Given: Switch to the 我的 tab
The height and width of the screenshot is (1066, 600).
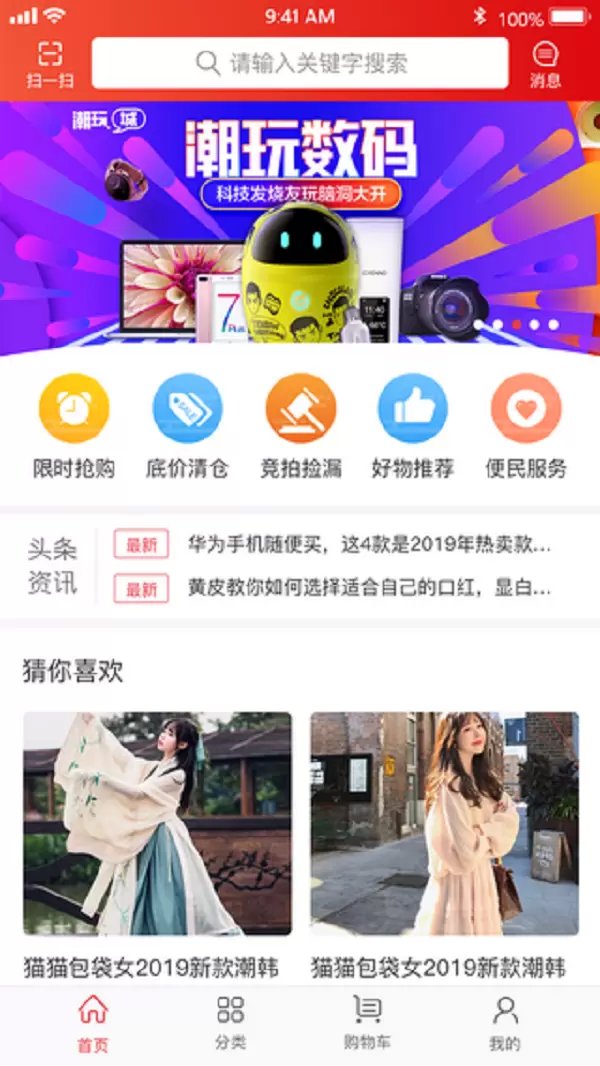Looking at the screenshot, I should point(505,1024).
